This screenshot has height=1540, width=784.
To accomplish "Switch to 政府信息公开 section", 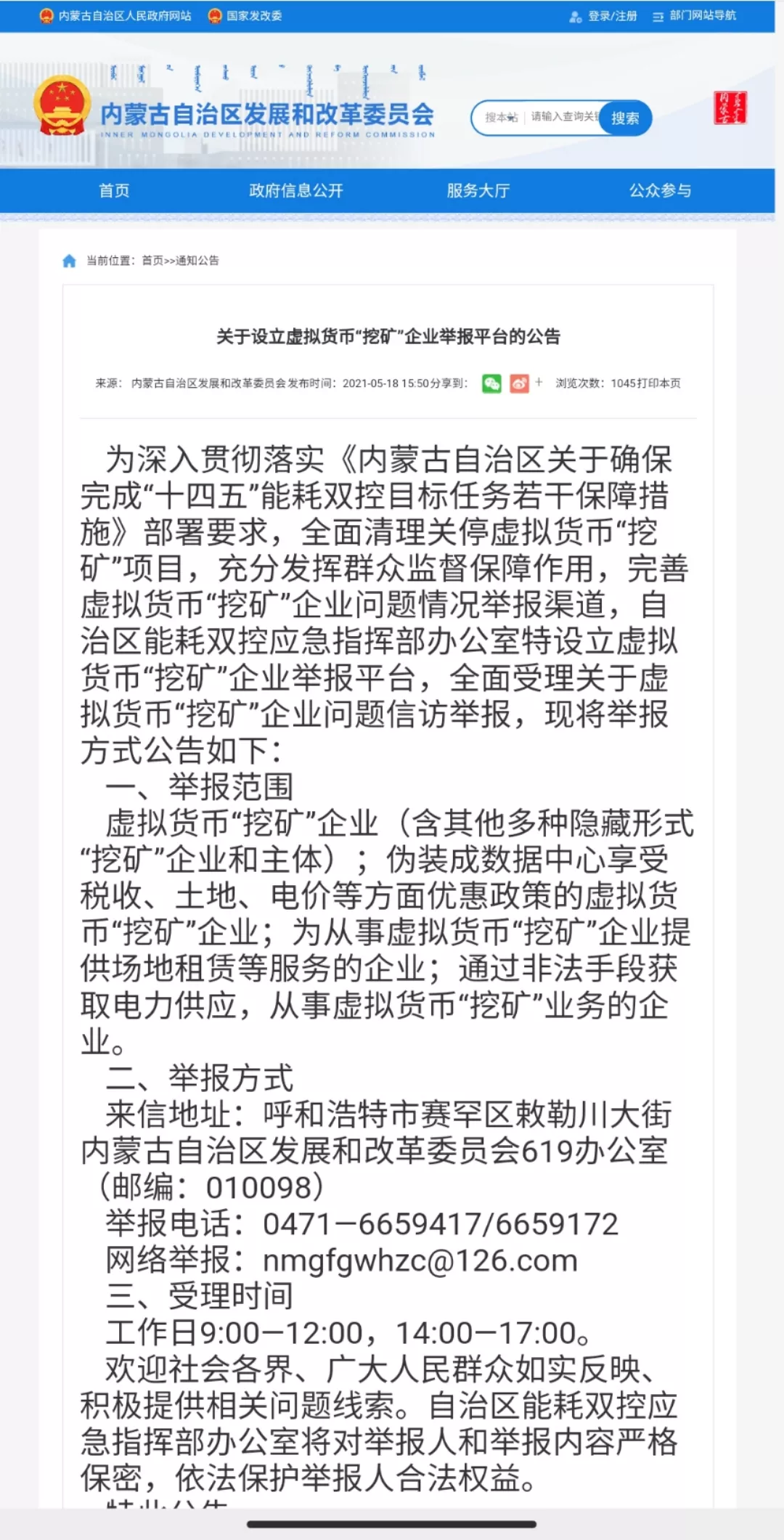I will coord(295,190).
